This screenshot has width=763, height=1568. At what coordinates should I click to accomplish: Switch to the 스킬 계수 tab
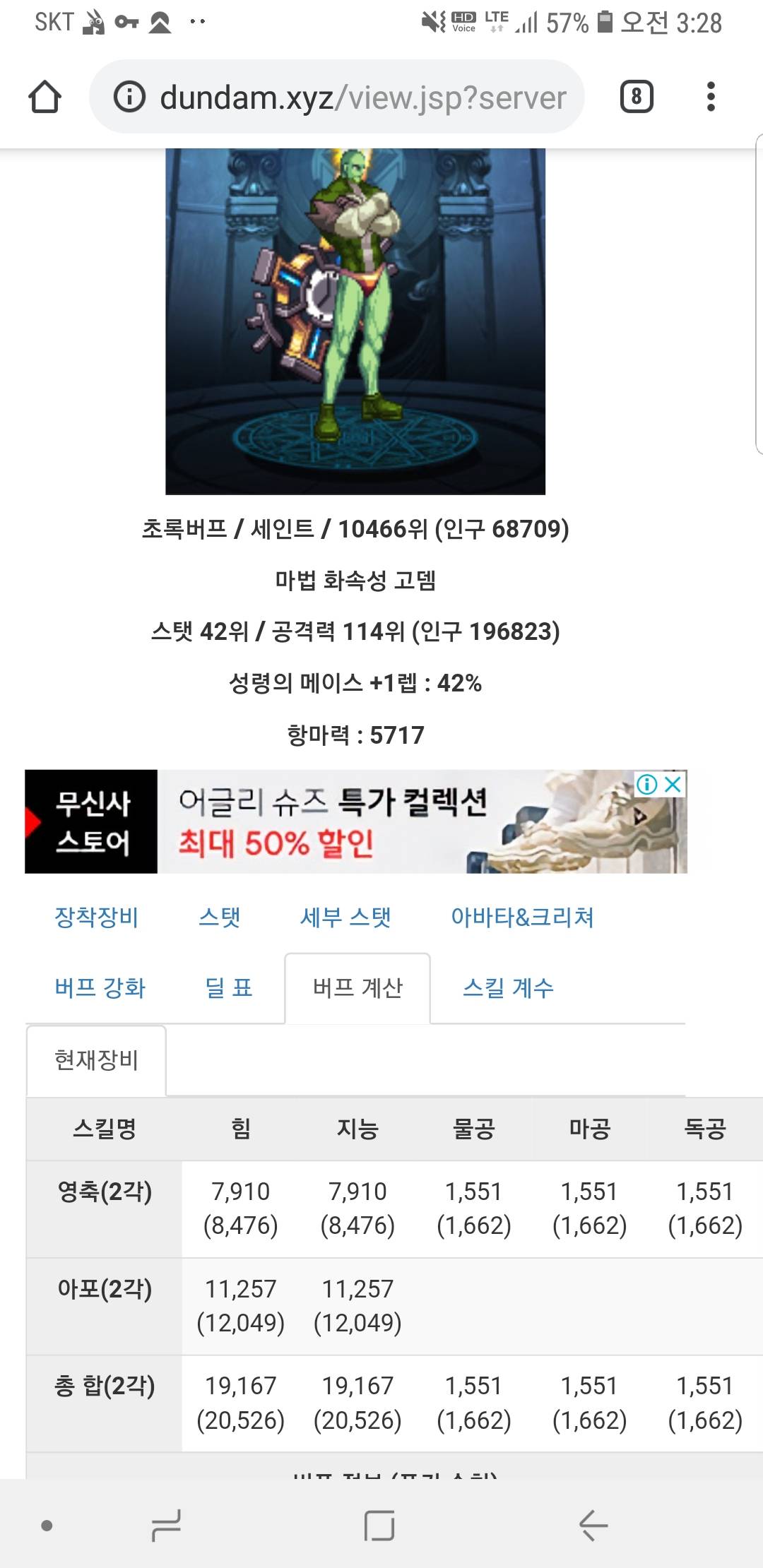point(508,987)
